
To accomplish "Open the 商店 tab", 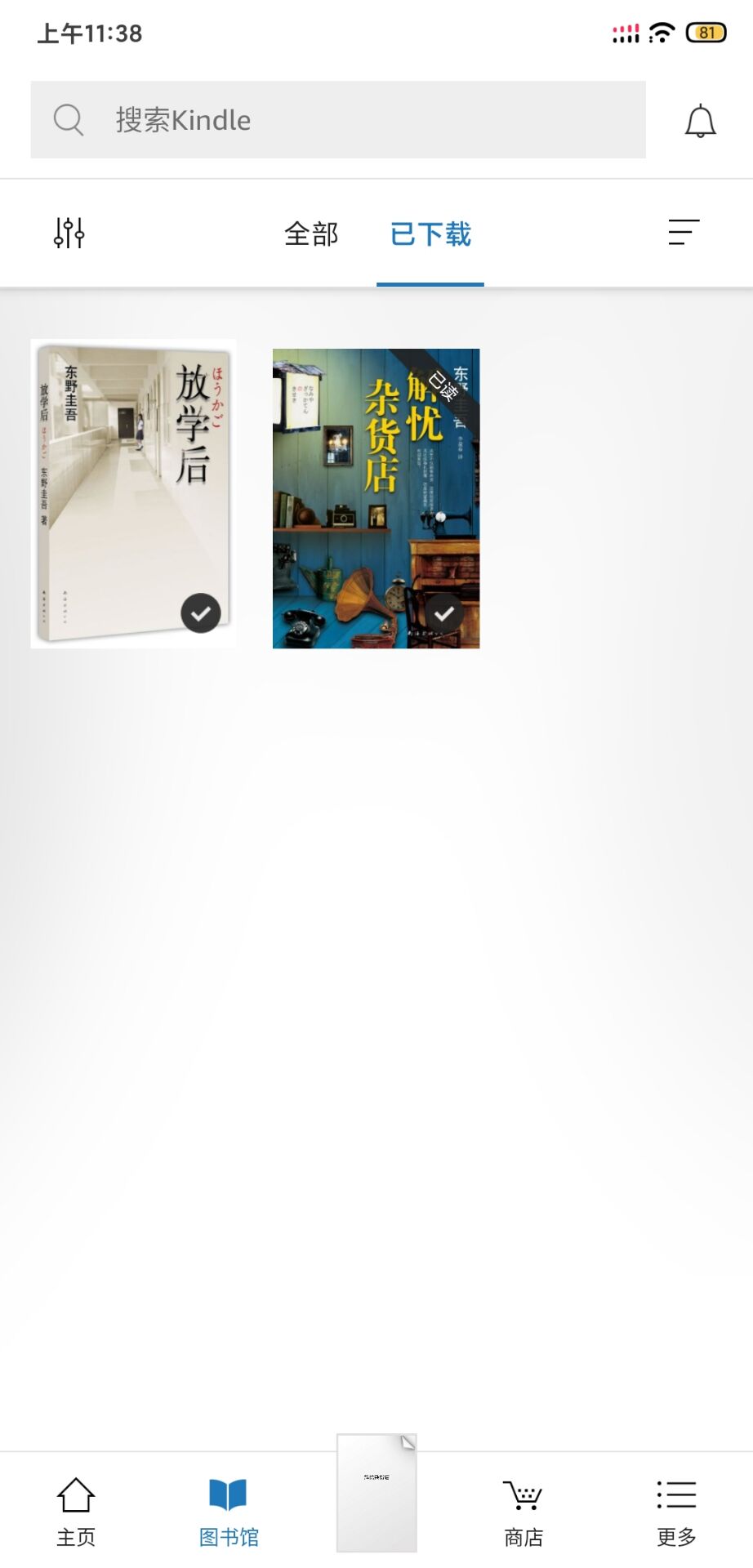I will pyautogui.click(x=524, y=1512).
